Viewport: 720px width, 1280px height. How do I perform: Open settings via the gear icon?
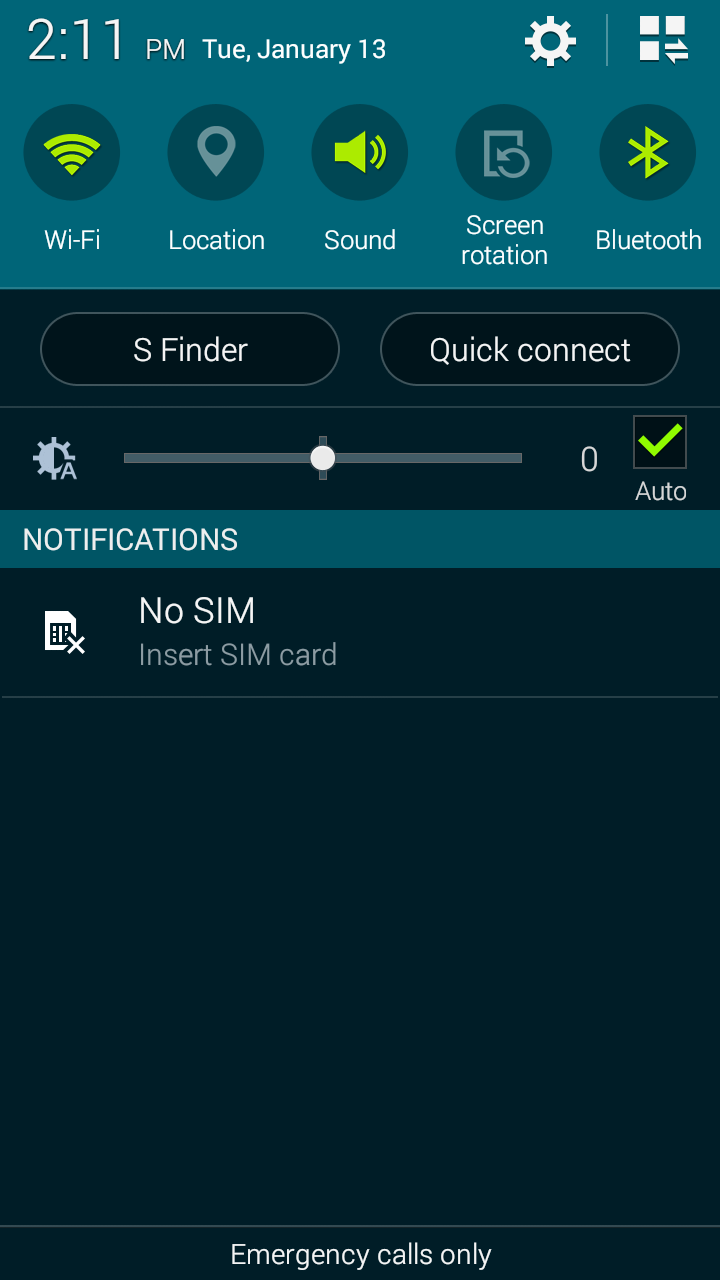(x=550, y=42)
